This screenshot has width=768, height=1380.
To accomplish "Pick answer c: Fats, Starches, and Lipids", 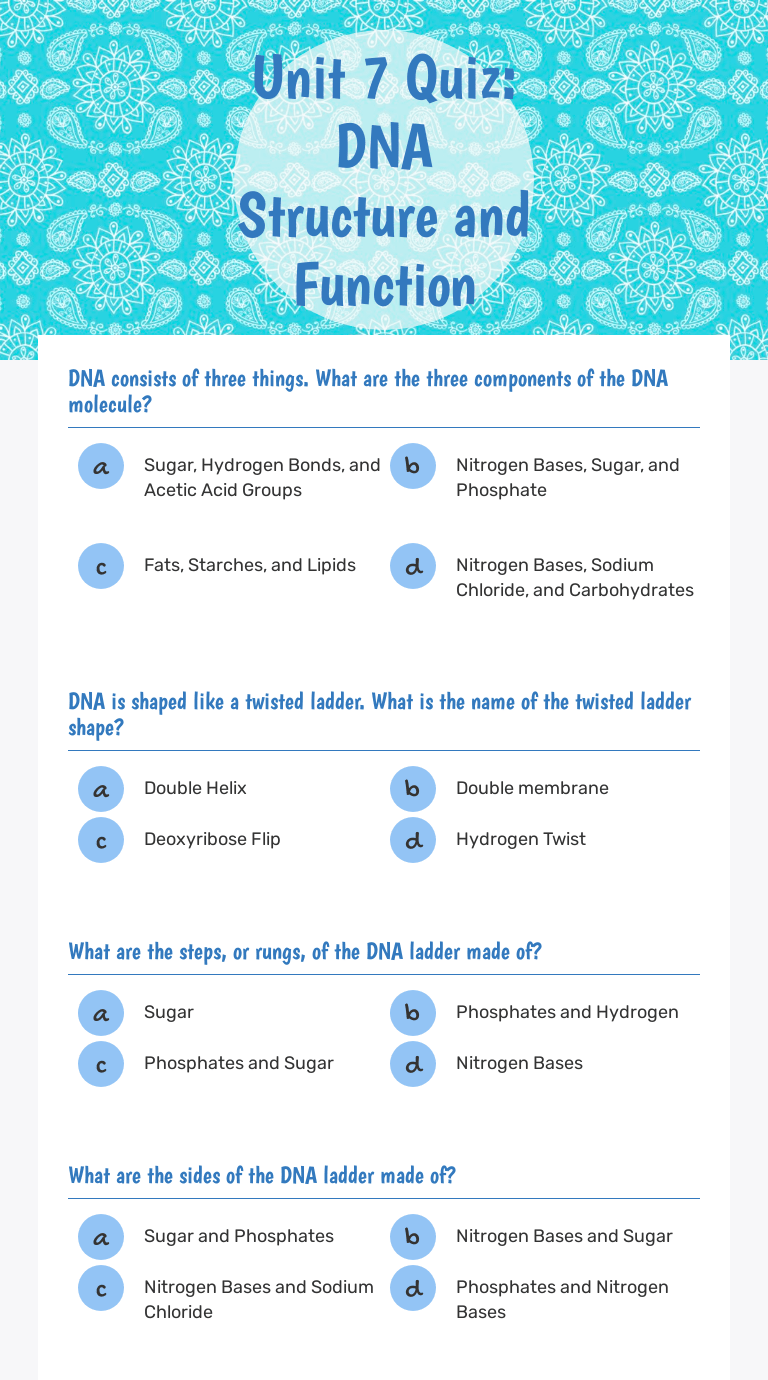I will 101,566.
